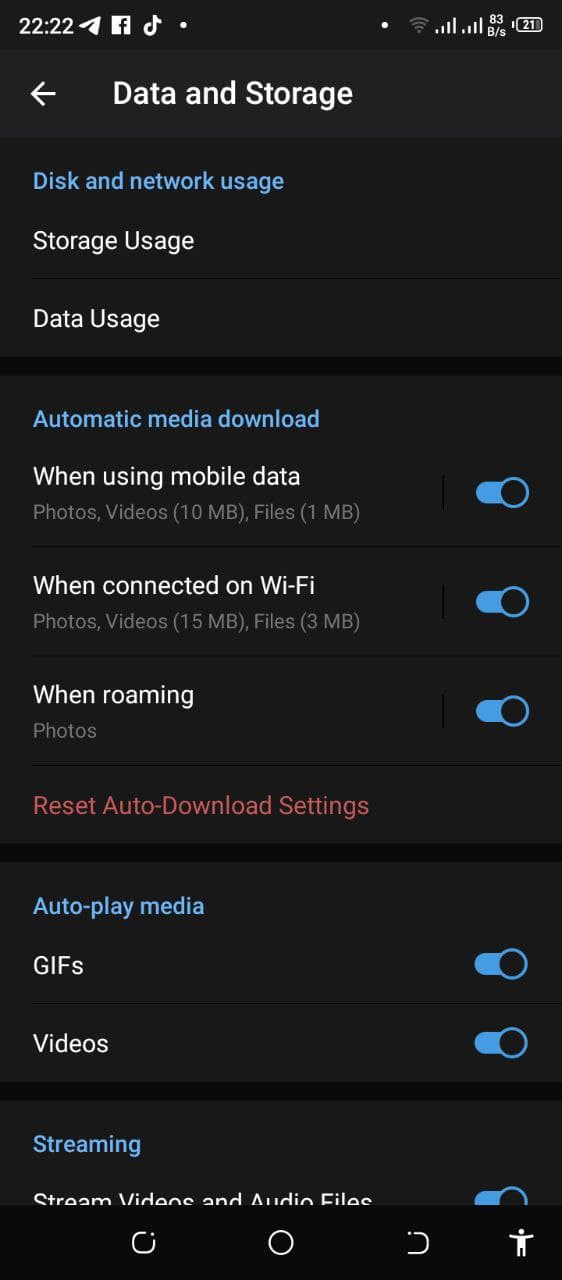This screenshot has height=1280, width=562.
Task: Open the mobile data auto-download settings row
Action: [220, 493]
